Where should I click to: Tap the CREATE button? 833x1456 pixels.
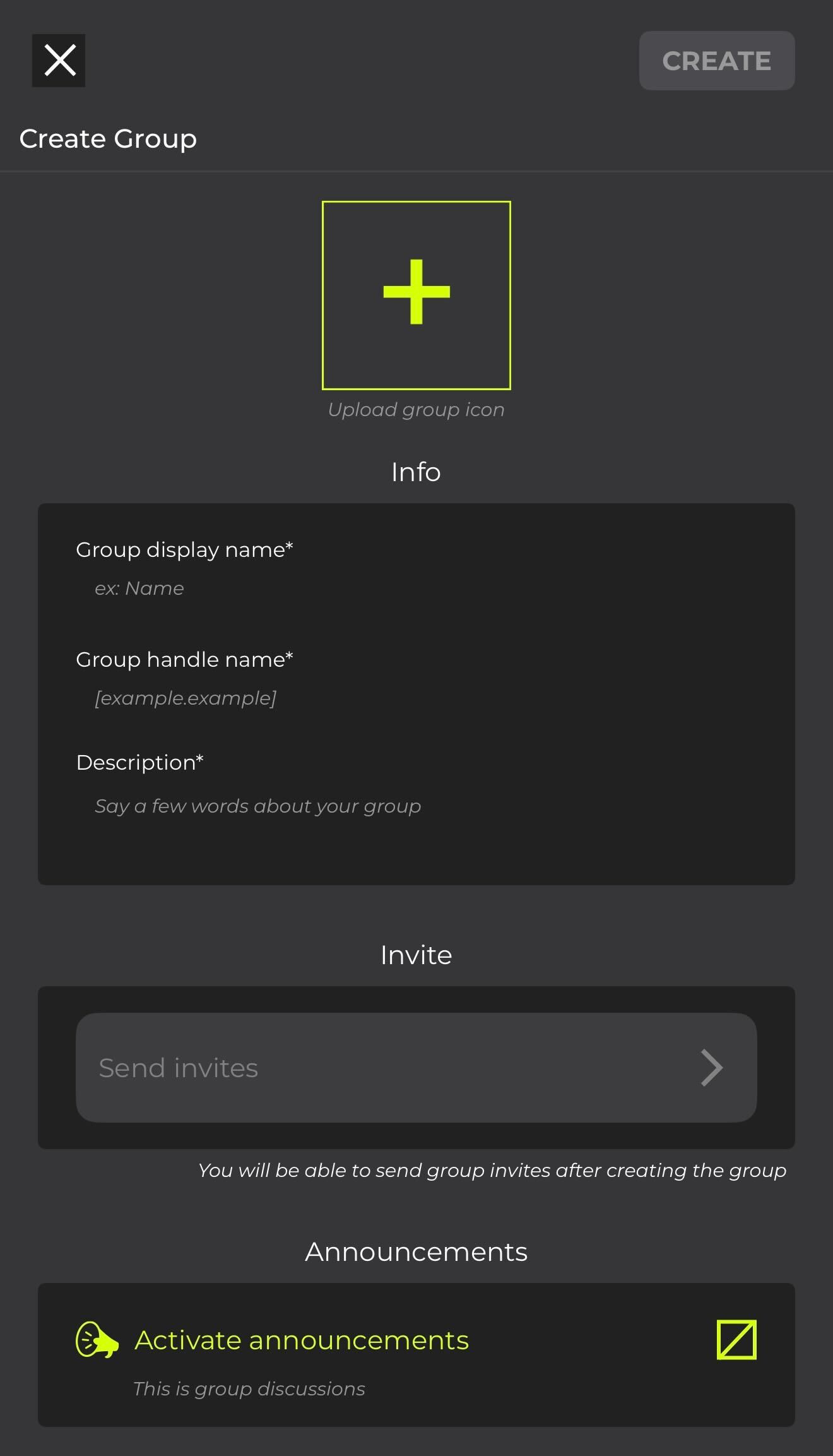(x=716, y=61)
